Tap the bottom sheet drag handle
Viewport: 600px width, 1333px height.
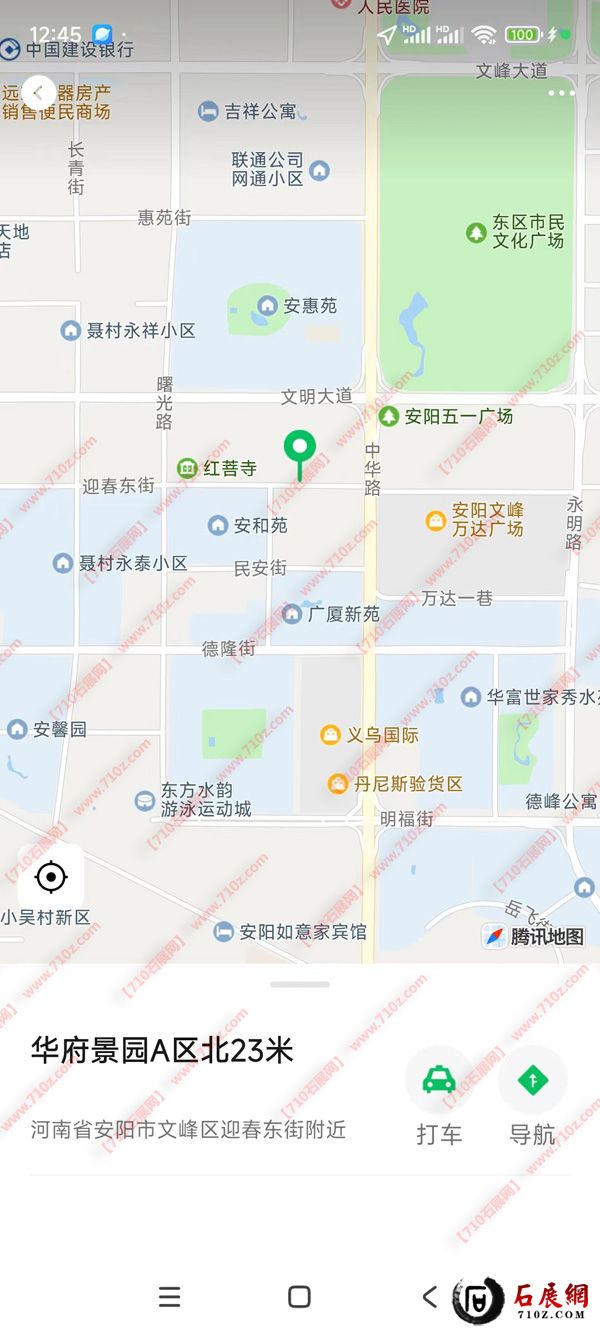299,984
